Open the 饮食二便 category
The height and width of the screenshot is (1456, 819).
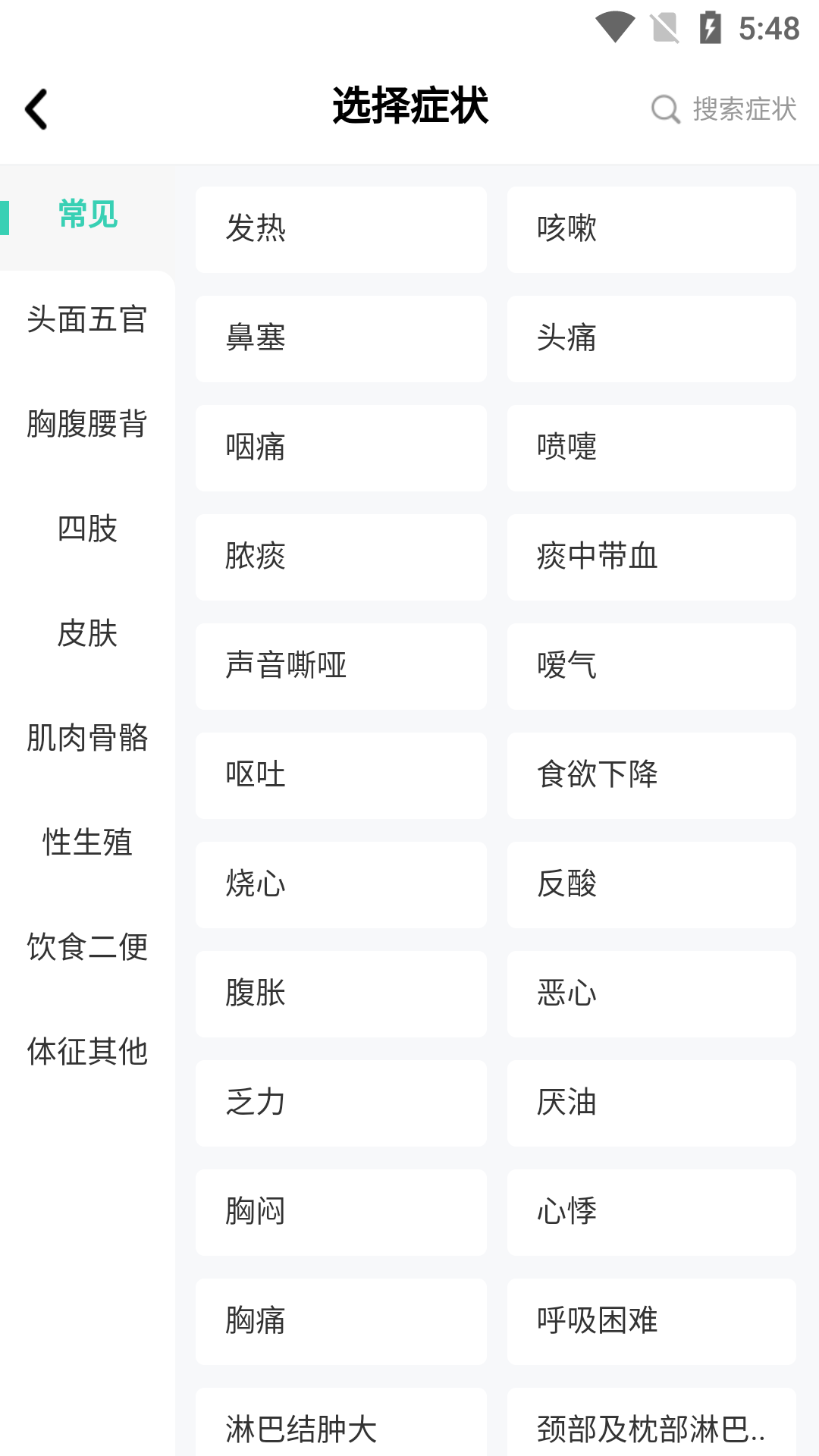[87, 948]
